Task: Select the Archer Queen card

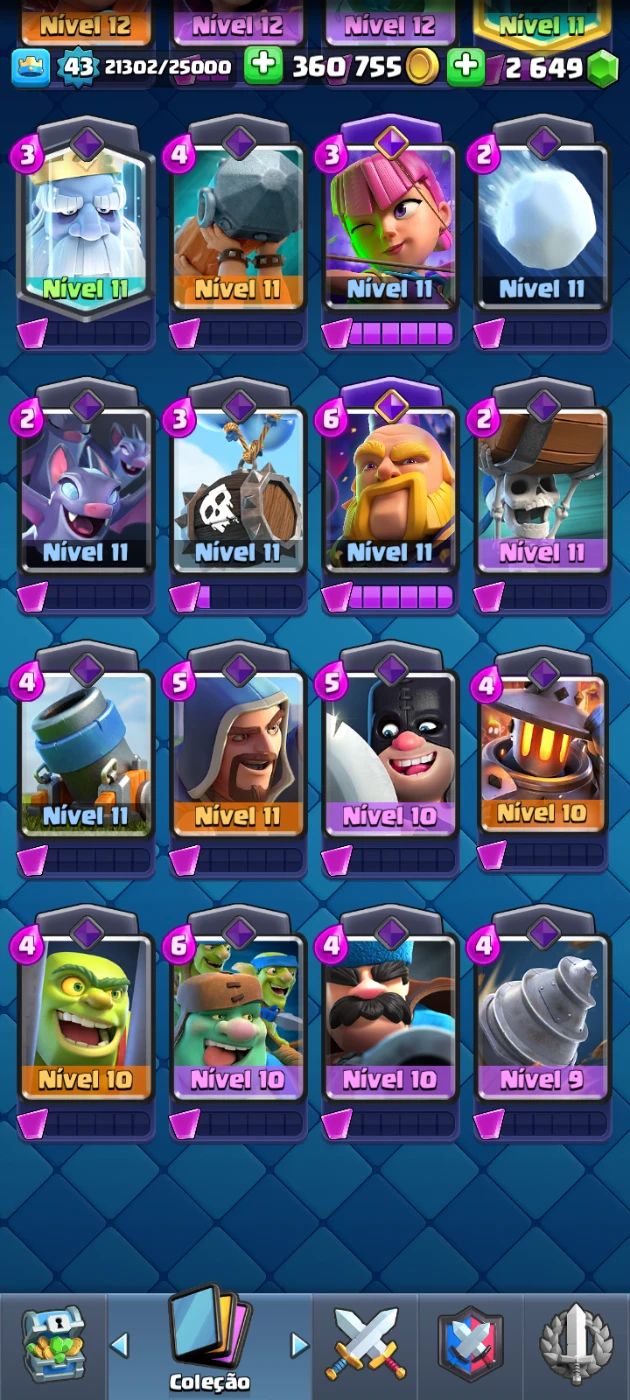Action: (x=390, y=230)
